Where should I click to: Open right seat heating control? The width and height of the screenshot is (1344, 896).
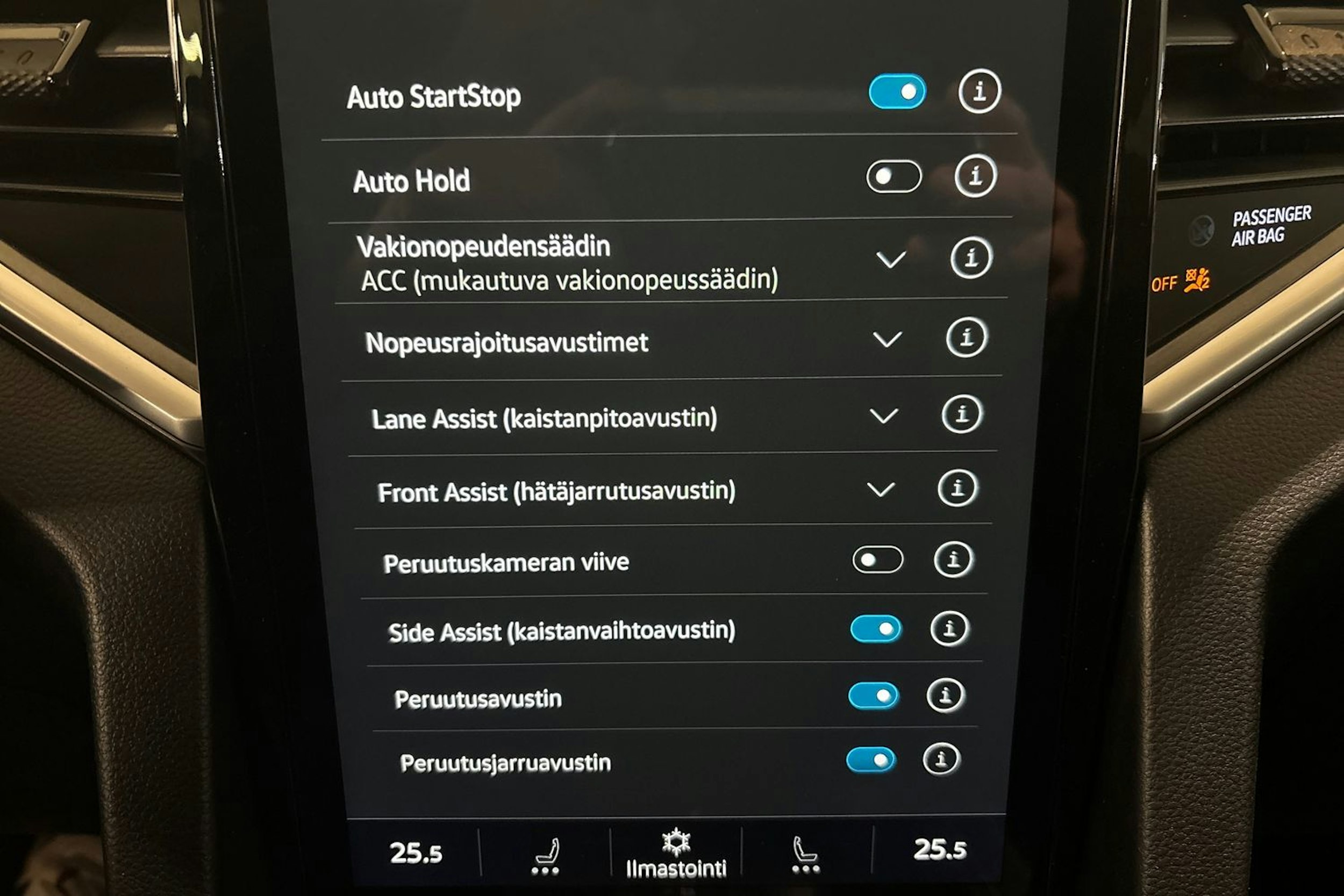805,855
